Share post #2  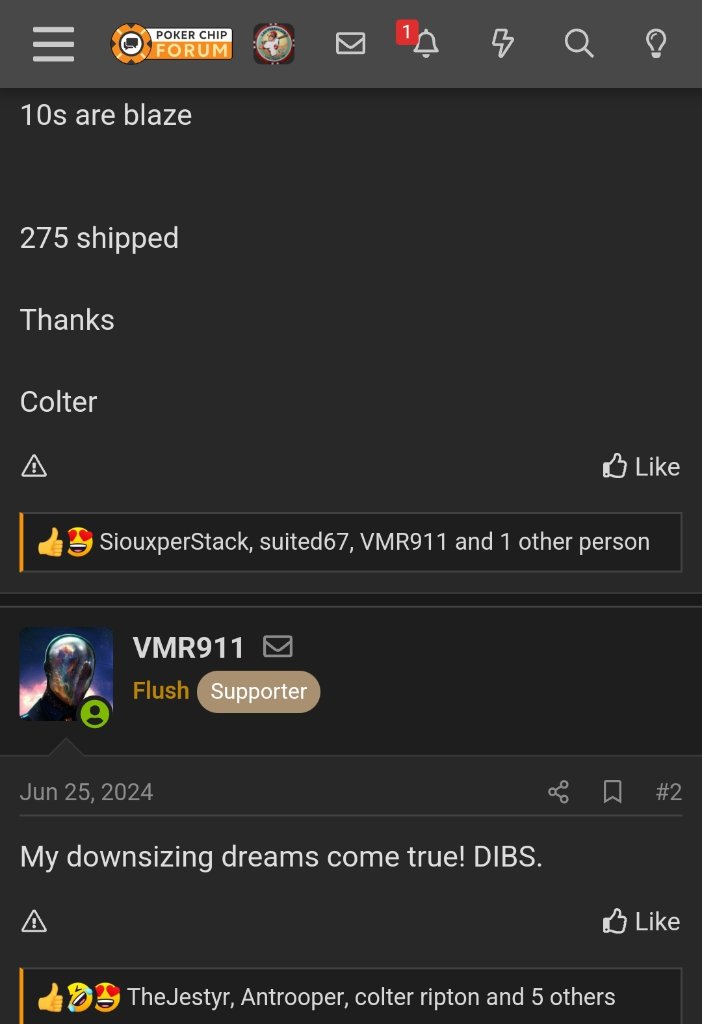558,793
